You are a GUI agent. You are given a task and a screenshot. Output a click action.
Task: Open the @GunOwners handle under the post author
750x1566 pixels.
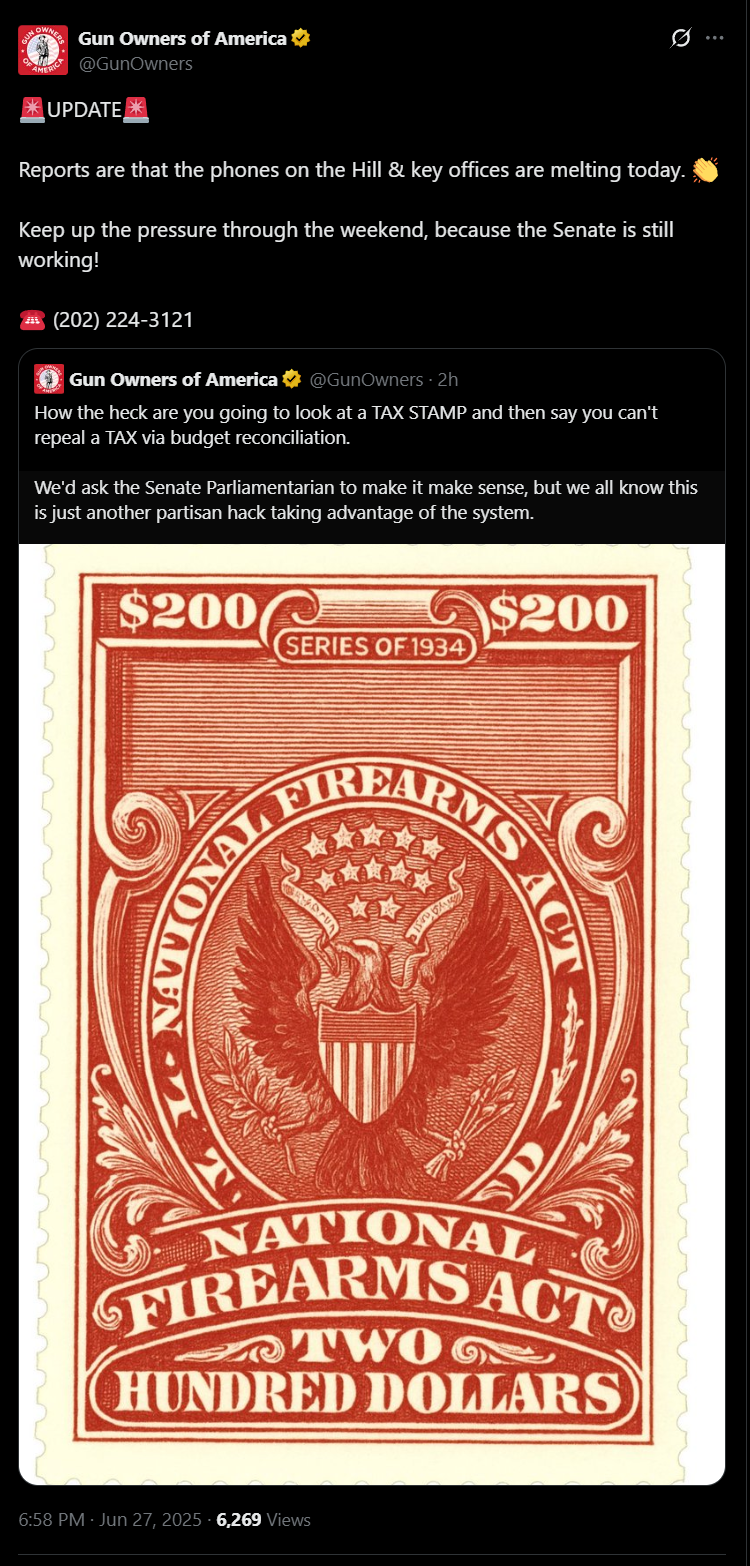point(135,64)
